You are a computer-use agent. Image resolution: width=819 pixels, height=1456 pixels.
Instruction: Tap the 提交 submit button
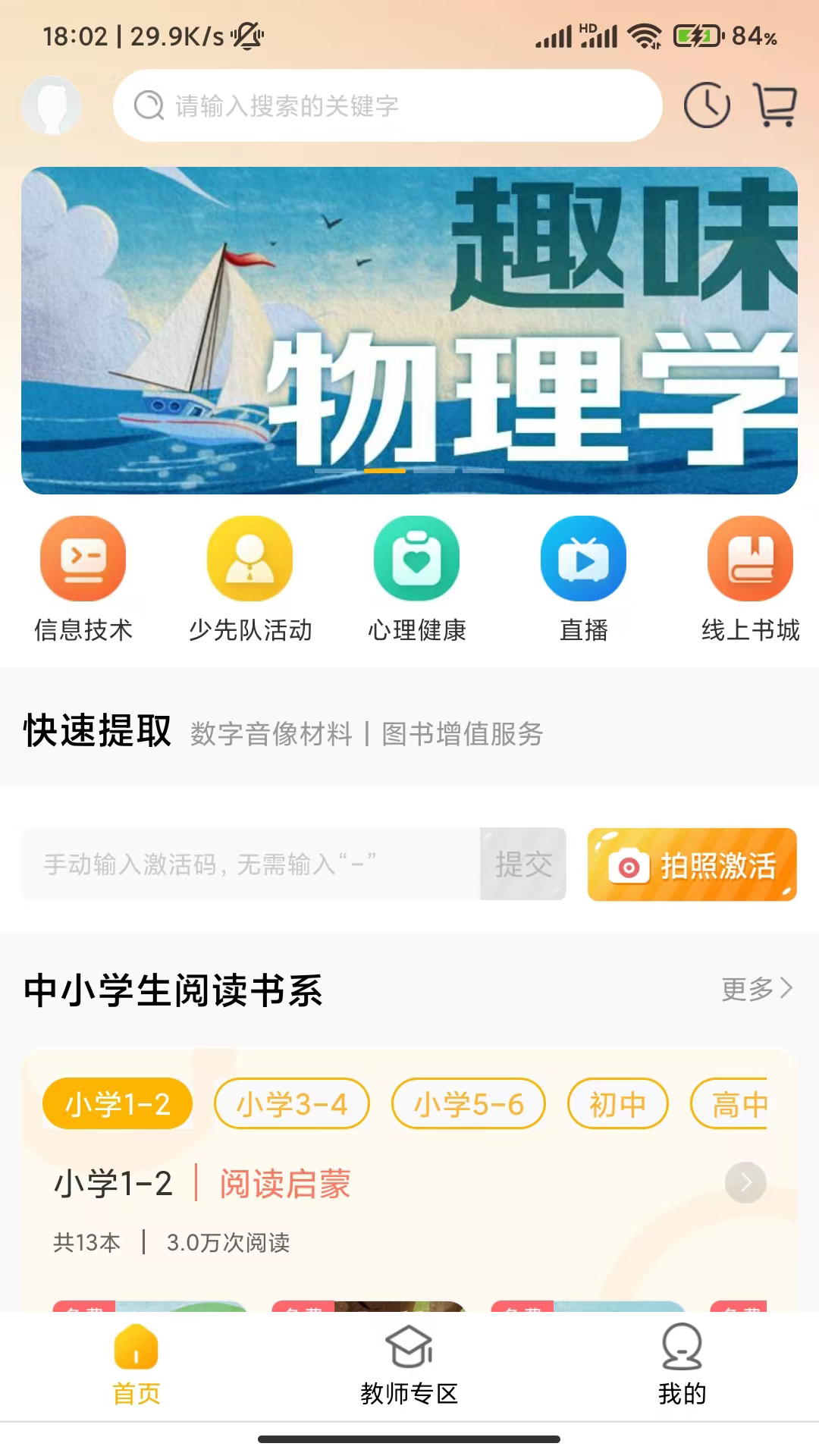point(523,864)
